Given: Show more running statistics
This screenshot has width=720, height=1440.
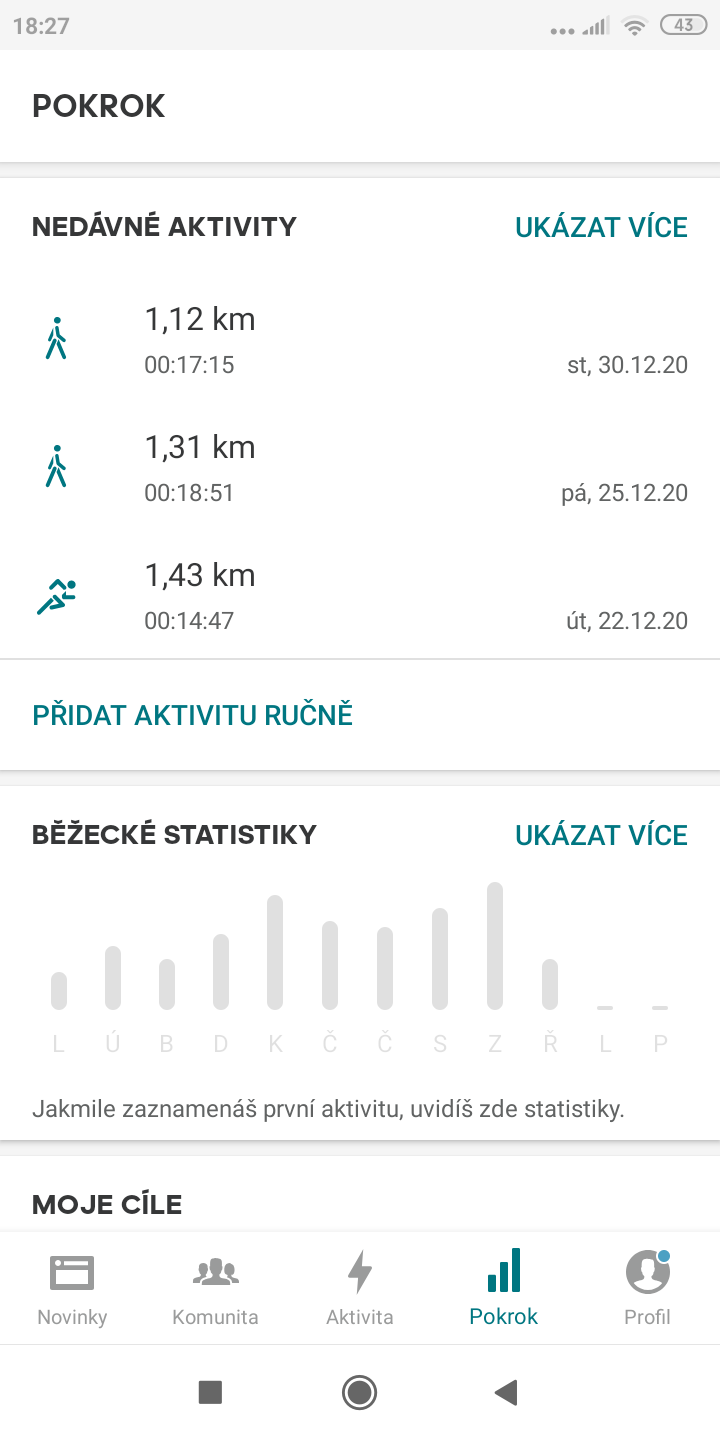Looking at the screenshot, I should (x=601, y=835).
